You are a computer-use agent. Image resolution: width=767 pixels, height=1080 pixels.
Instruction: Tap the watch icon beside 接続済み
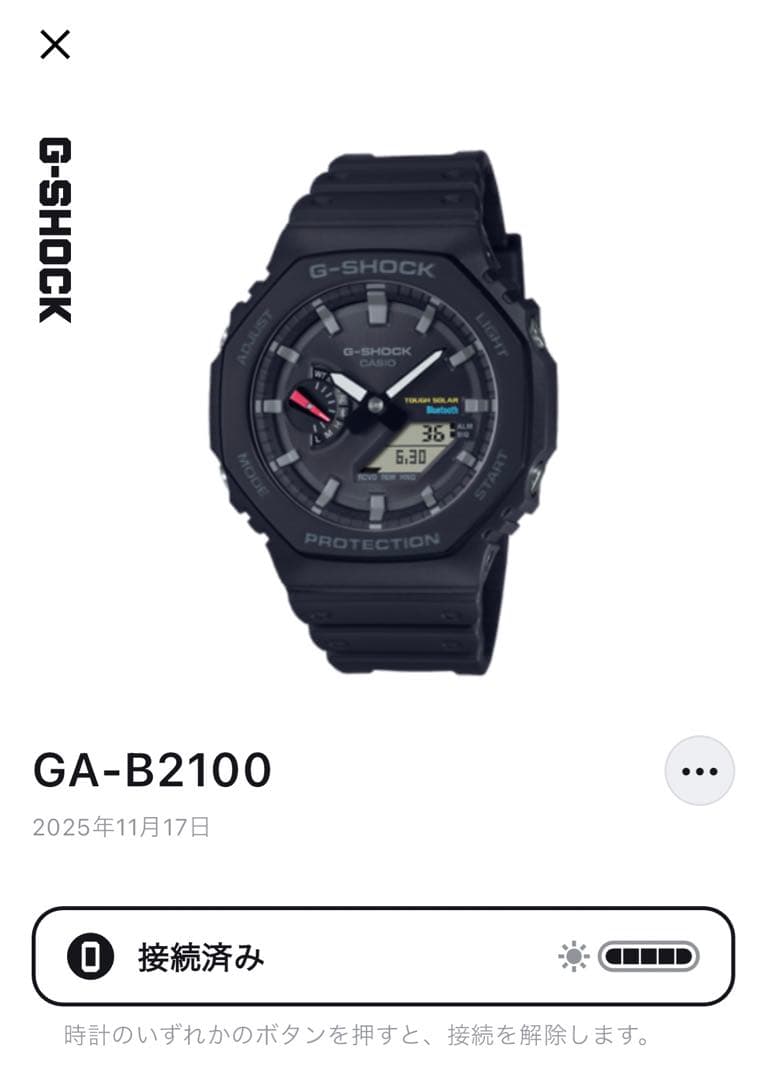point(91,955)
